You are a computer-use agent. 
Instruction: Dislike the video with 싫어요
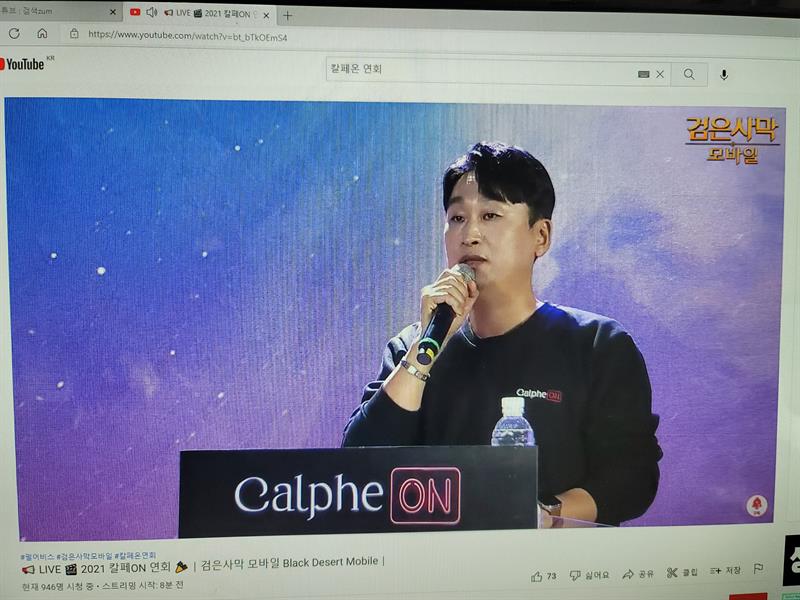pos(590,575)
